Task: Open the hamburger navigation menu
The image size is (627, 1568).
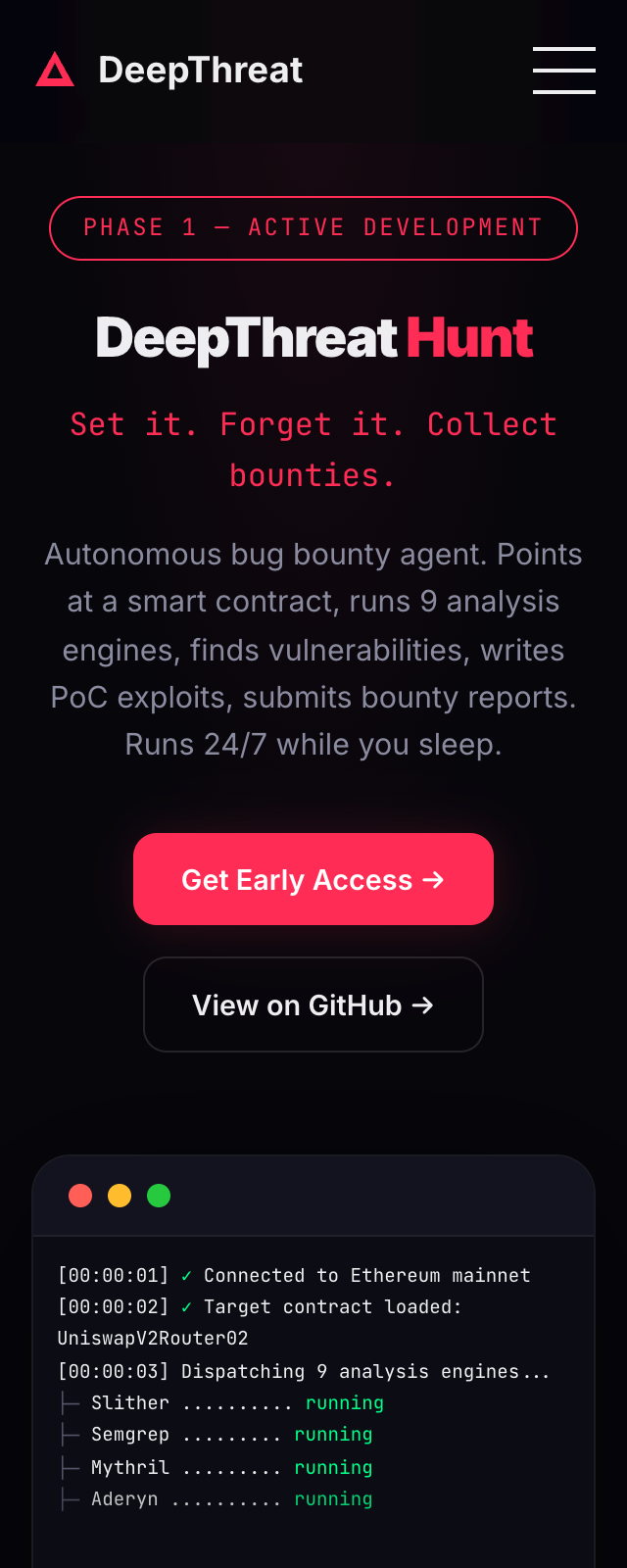Action: (563, 71)
